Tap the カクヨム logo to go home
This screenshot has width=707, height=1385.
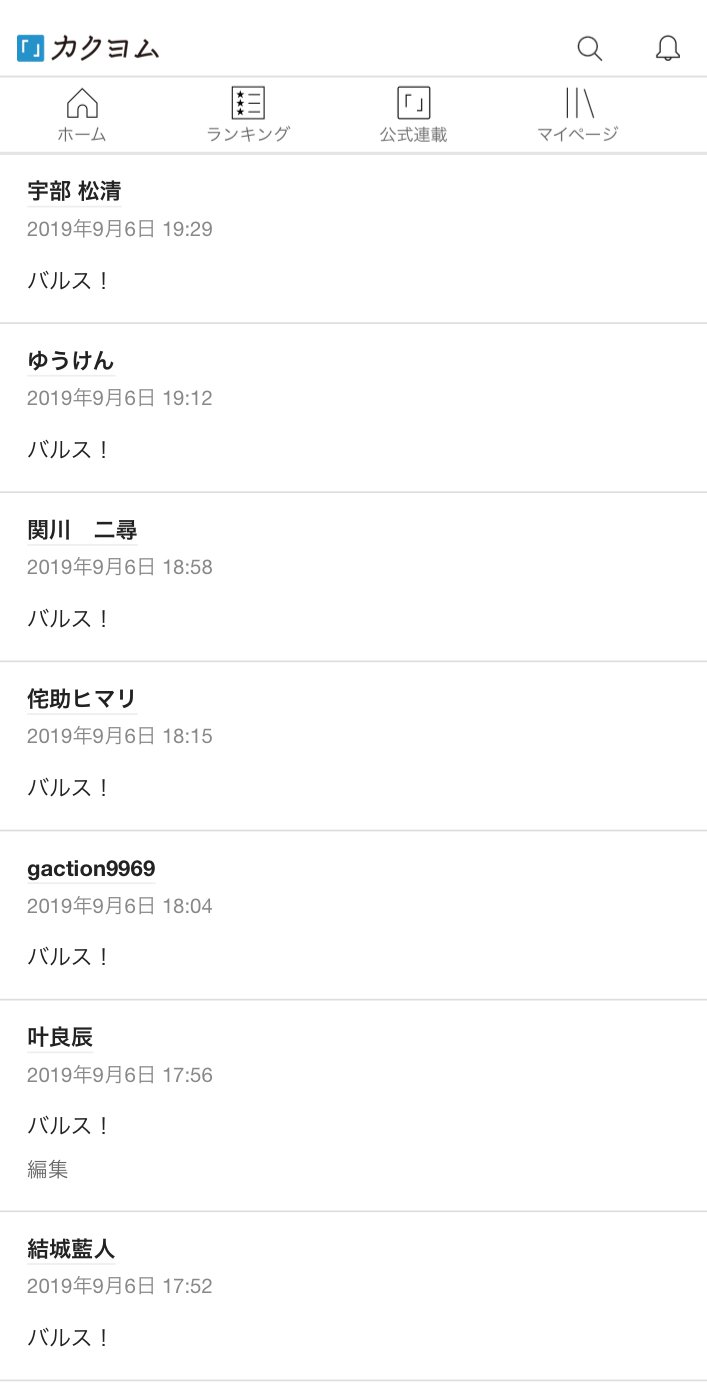click(x=88, y=48)
